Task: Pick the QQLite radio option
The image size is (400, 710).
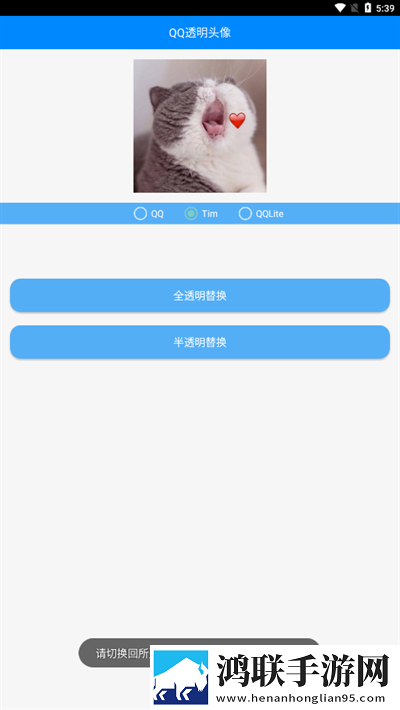Action: [261, 213]
